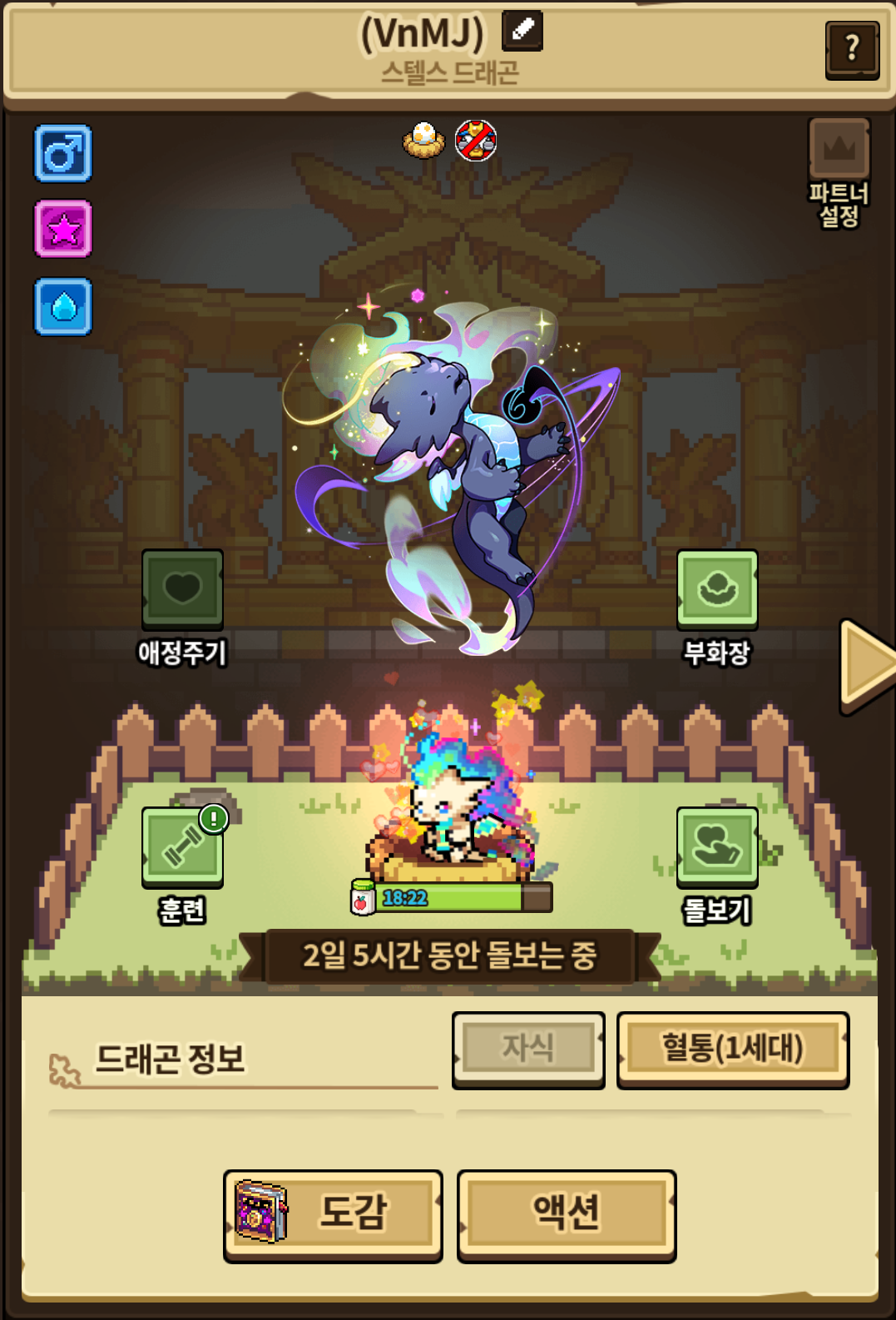Open the help question mark button
The height and width of the screenshot is (1320, 896).
point(852,50)
